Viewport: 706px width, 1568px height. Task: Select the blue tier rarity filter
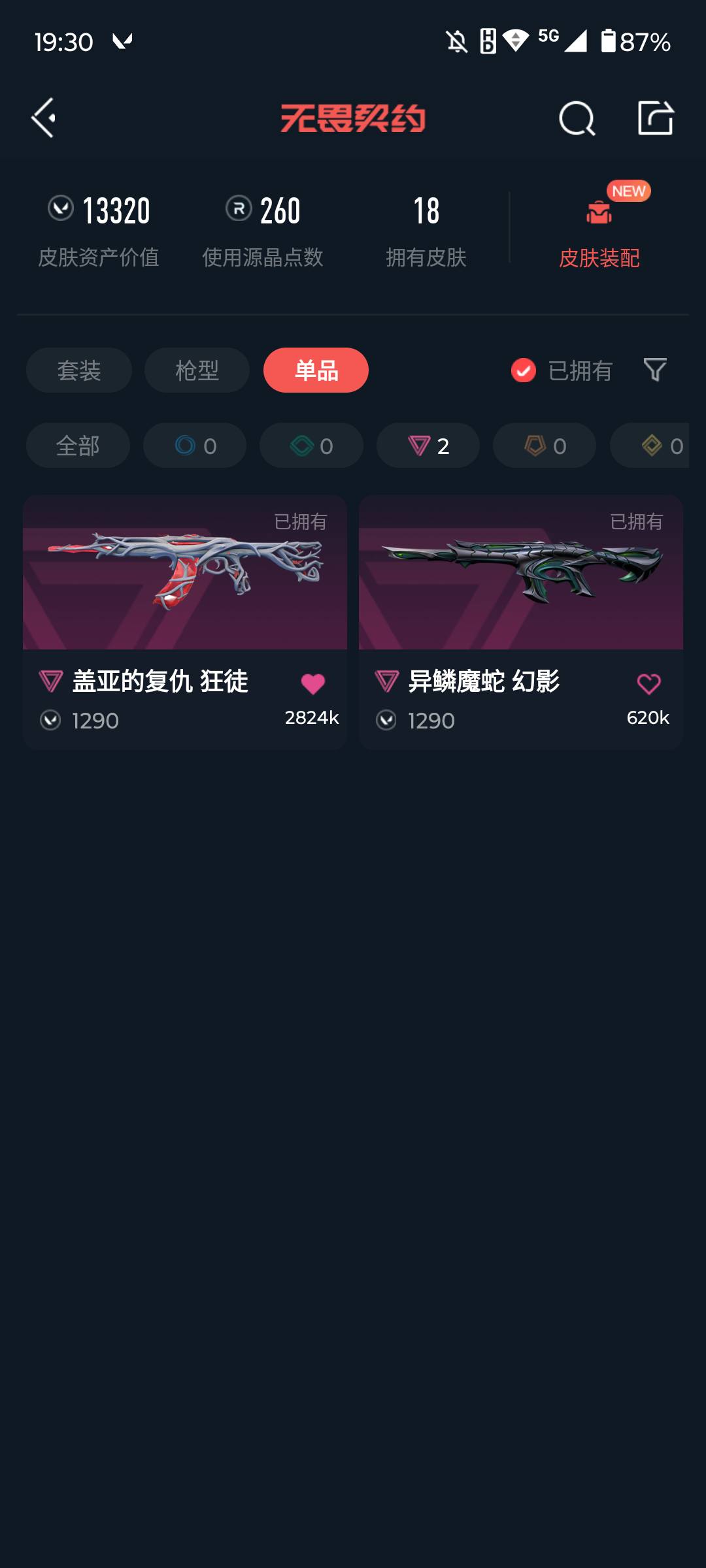(194, 446)
